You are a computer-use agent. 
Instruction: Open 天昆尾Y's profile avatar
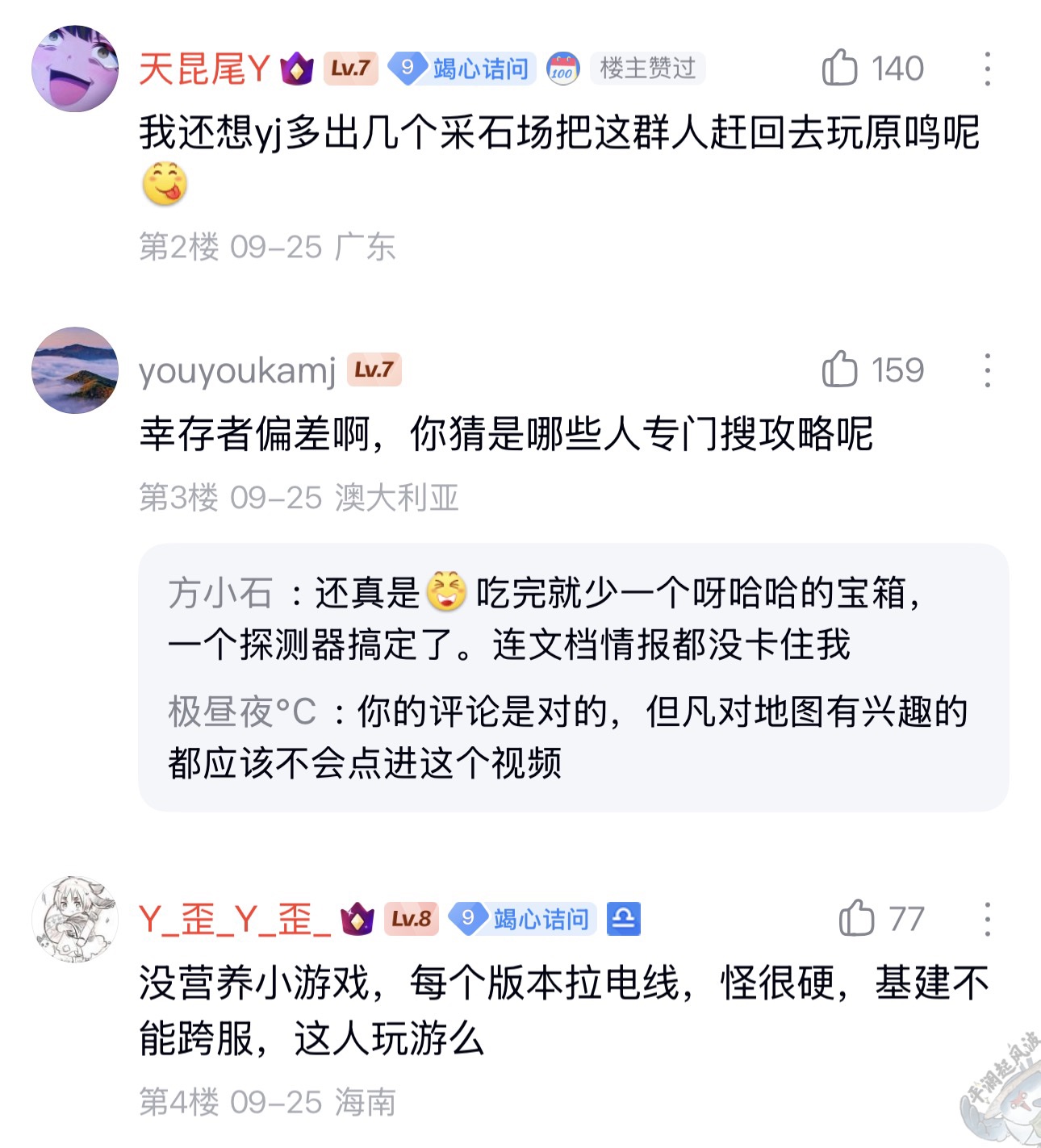pos(75,69)
